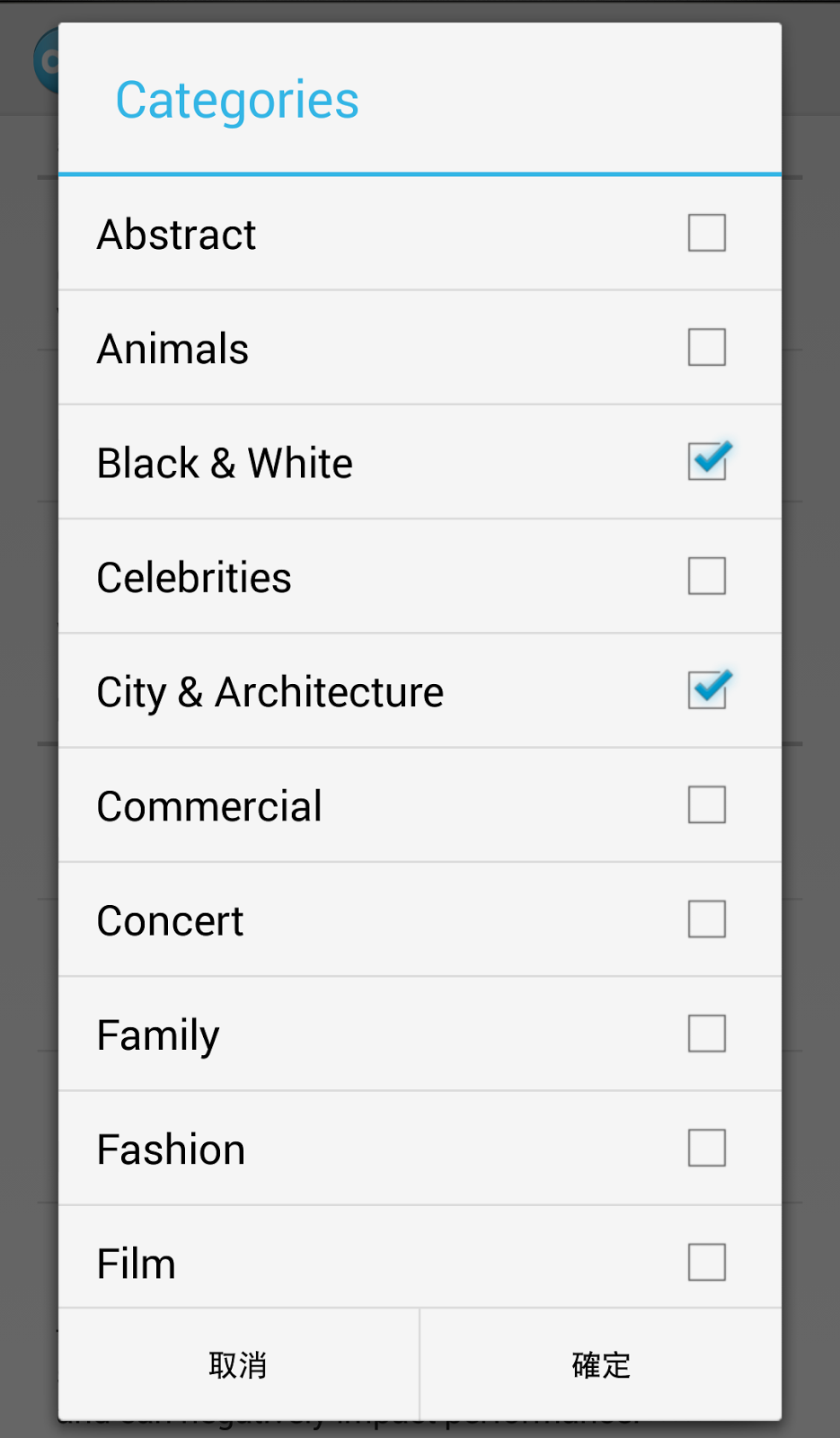
Task: Check the Abstract category
Action: (706, 234)
